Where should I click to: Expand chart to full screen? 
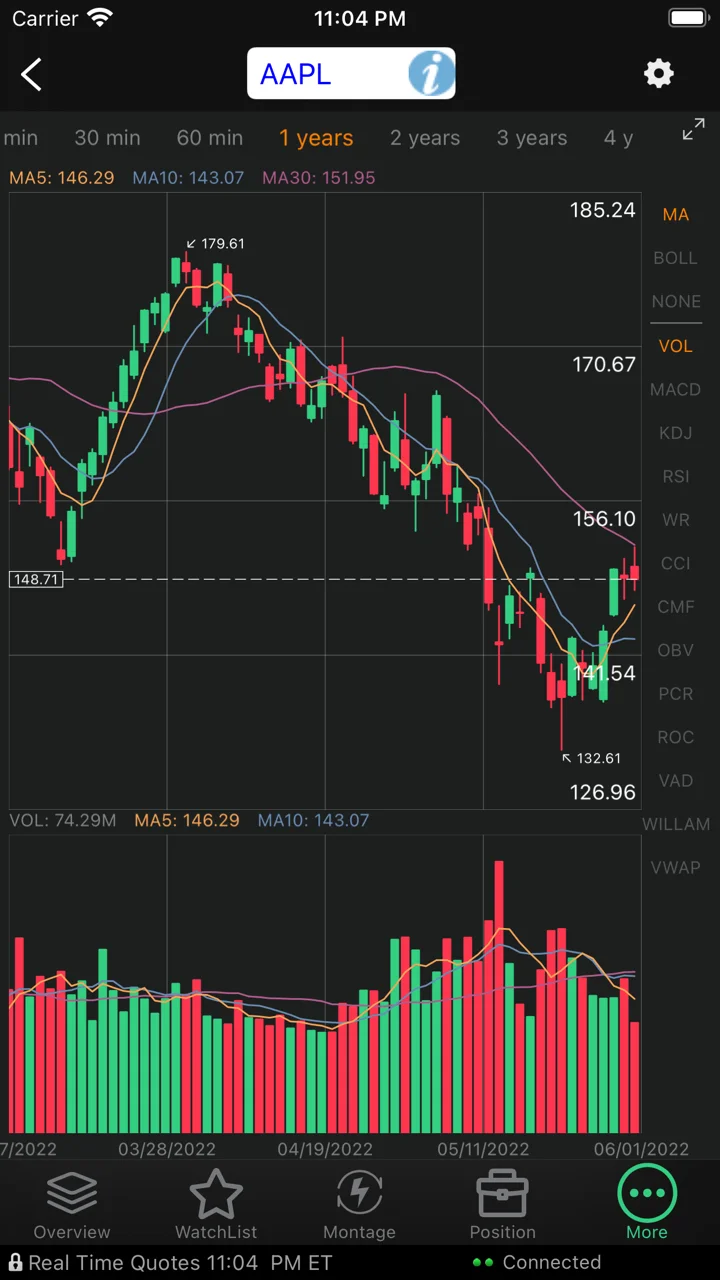pyautogui.click(x=693, y=130)
